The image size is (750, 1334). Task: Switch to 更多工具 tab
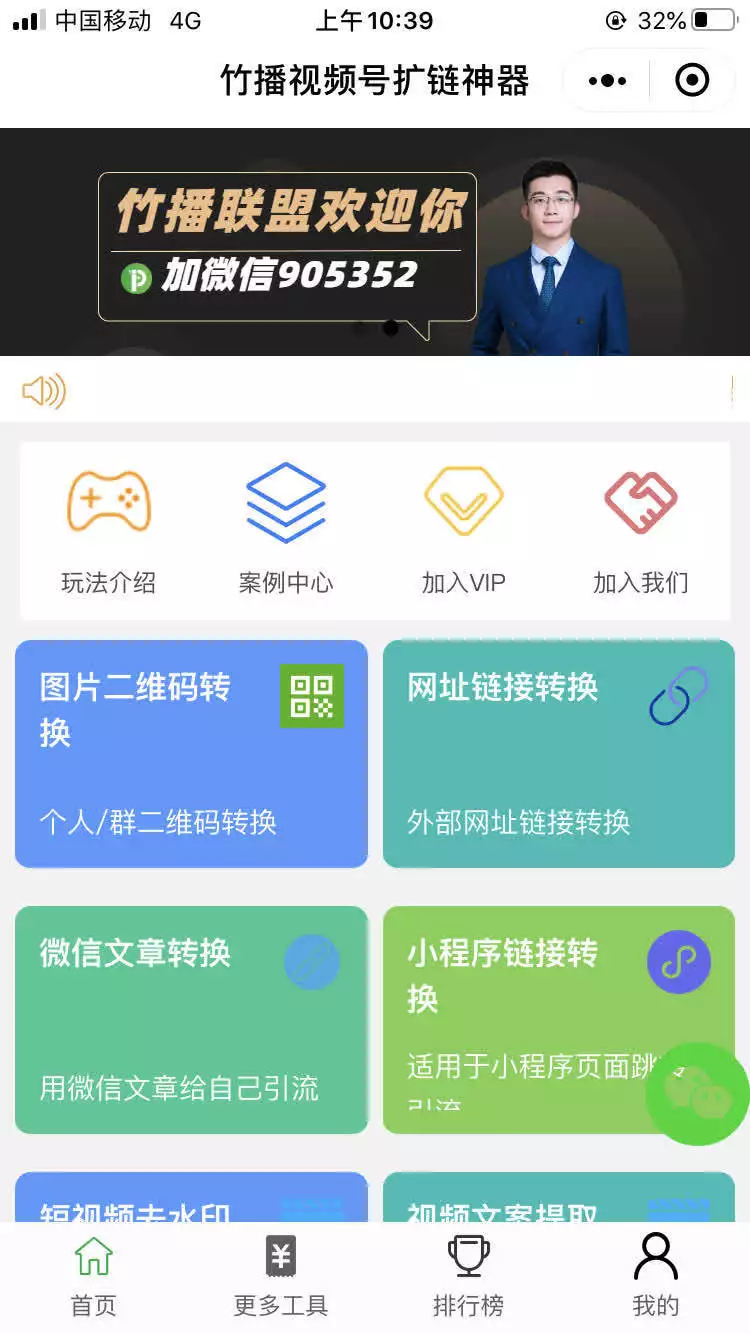click(x=281, y=1277)
